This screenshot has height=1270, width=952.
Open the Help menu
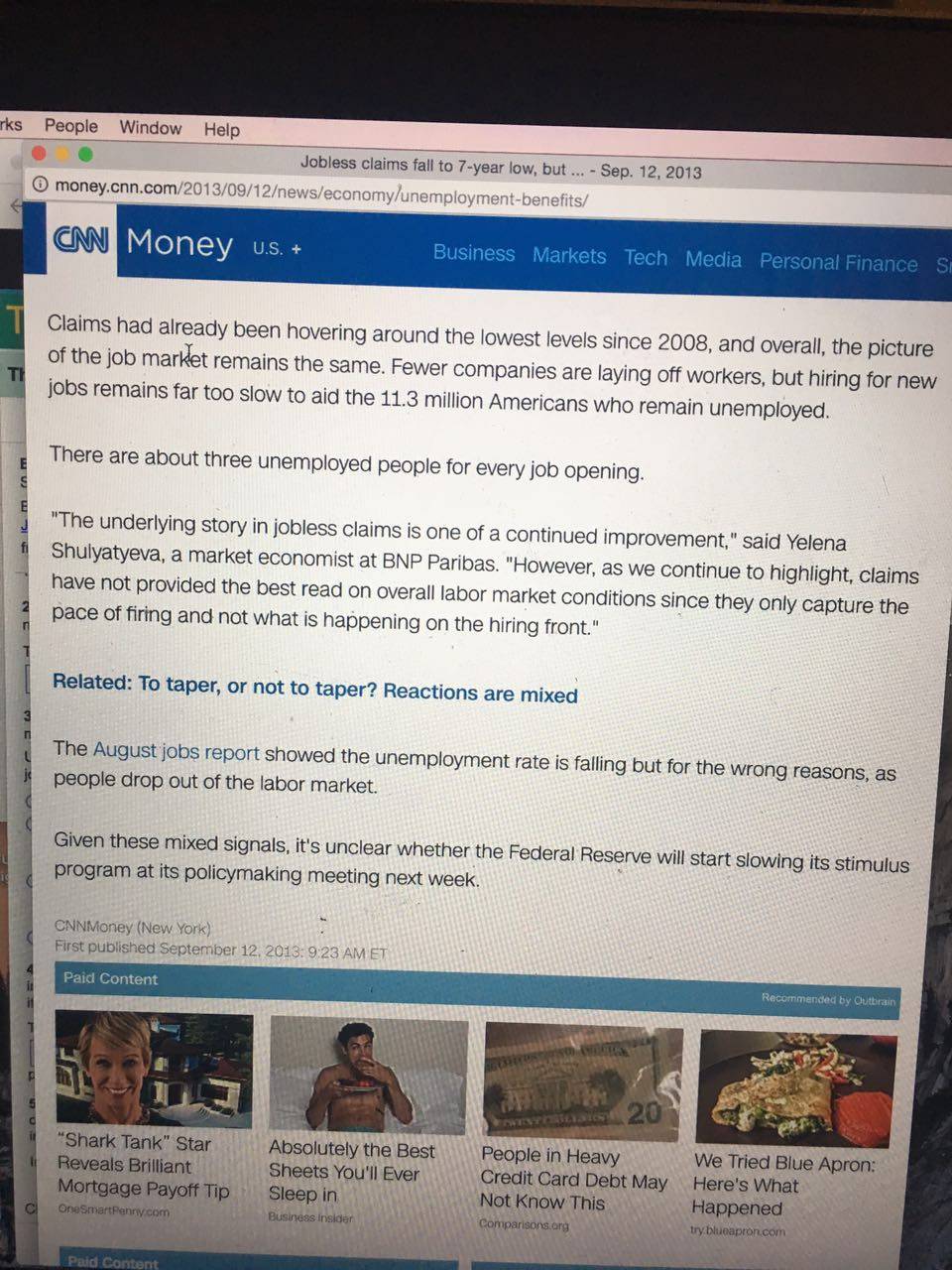click(222, 129)
